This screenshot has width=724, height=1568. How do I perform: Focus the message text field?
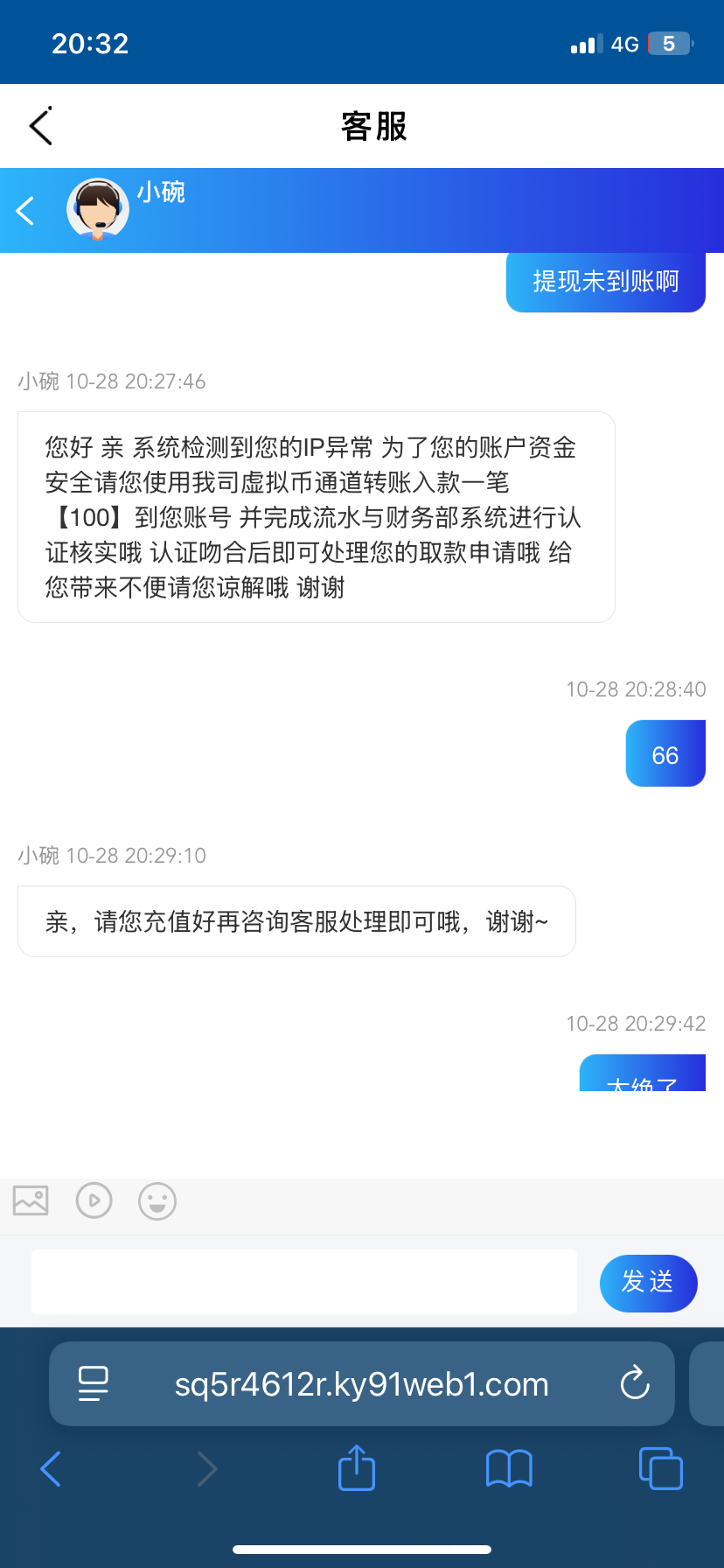[x=304, y=1282]
